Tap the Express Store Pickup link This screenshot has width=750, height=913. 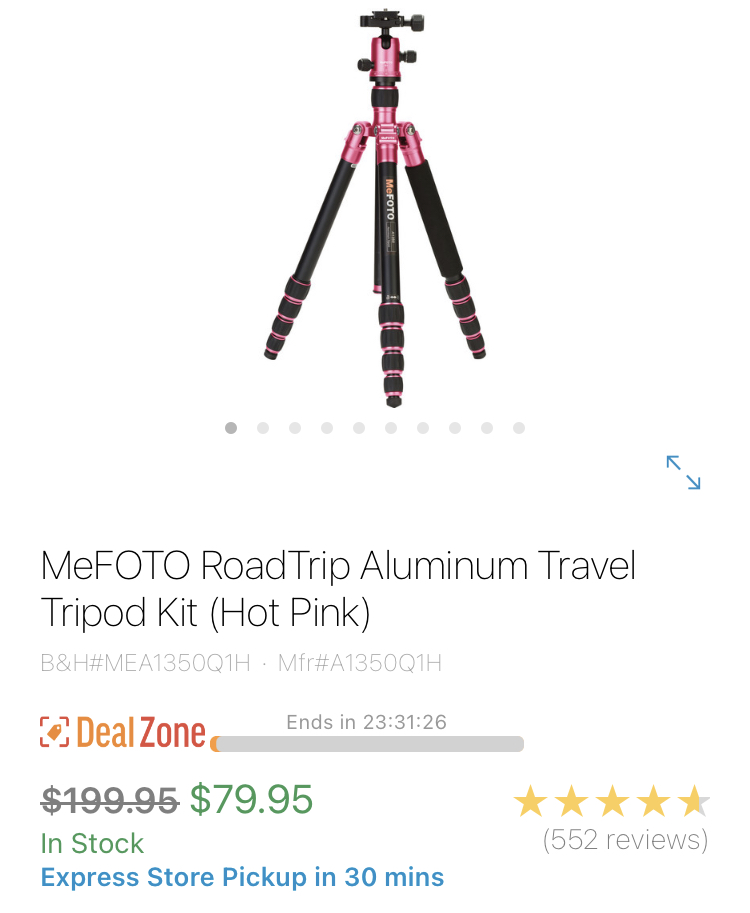242,877
